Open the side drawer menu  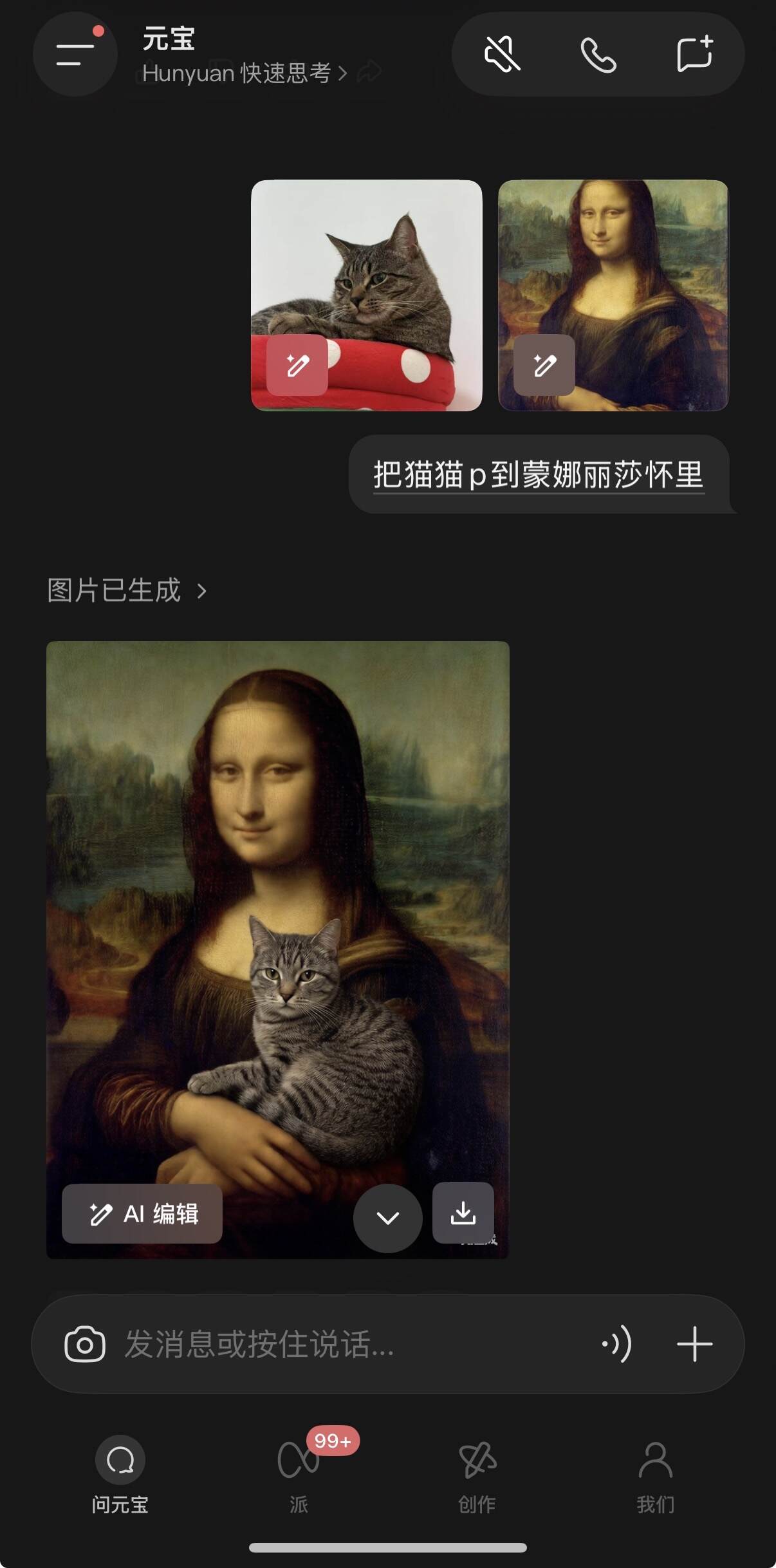coord(75,55)
